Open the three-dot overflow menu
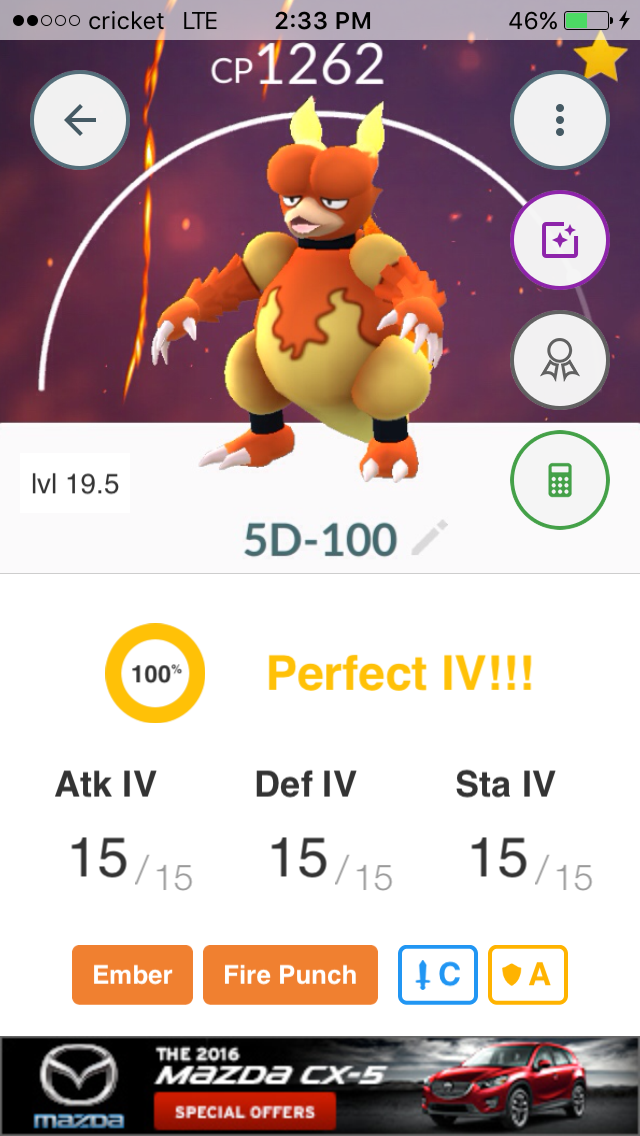 coord(560,120)
